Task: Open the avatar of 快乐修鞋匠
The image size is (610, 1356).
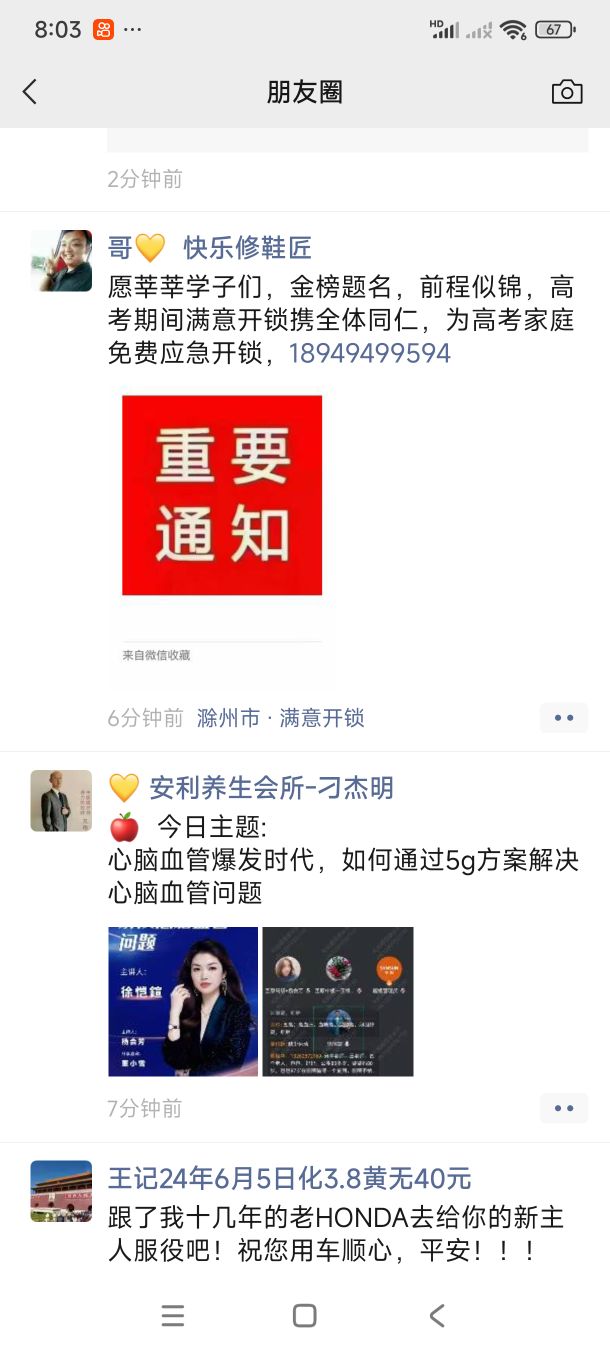Action: click(61, 260)
